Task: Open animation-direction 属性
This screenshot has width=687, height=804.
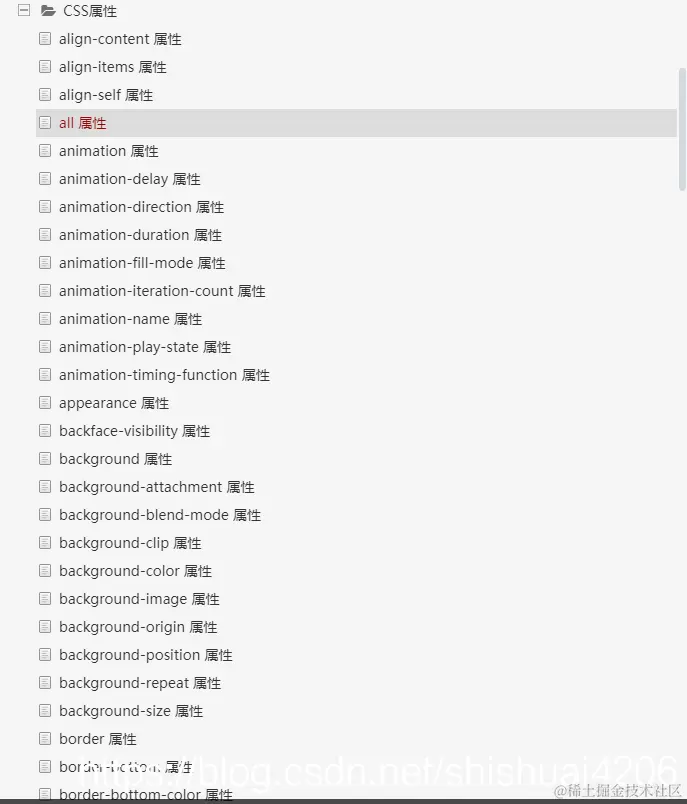Action: 141,207
